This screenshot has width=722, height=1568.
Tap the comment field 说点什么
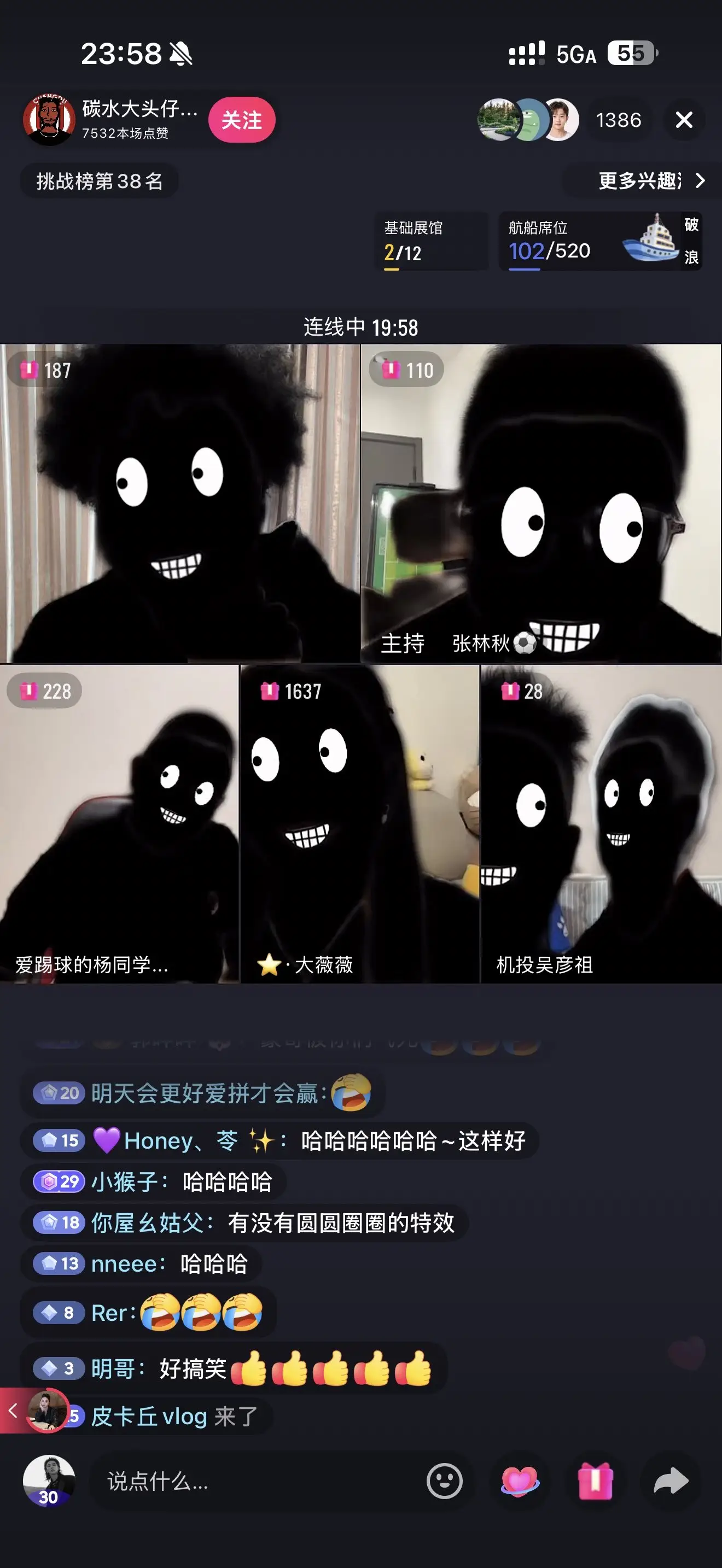pyautogui.click(x=255, y=1481)
